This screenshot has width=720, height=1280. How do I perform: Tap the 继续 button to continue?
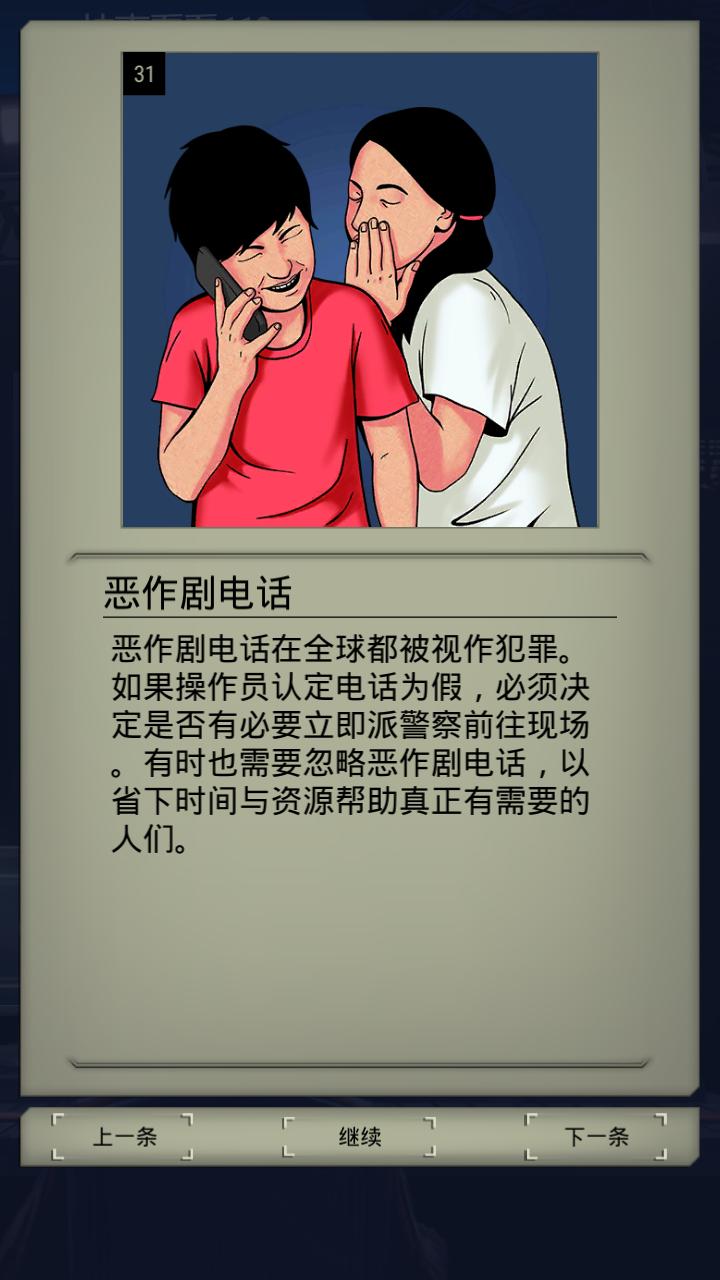360,1137
